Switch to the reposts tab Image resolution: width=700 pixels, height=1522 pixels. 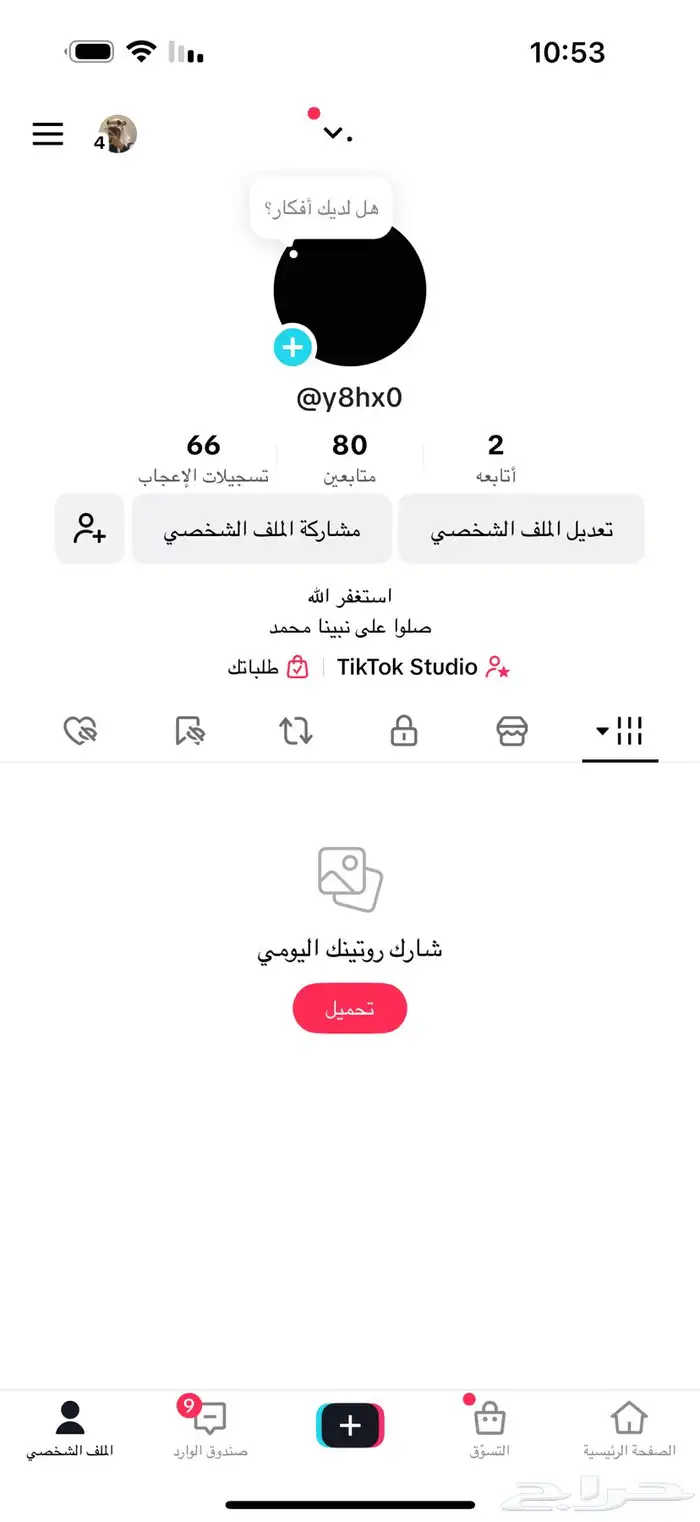click(296, 731)
